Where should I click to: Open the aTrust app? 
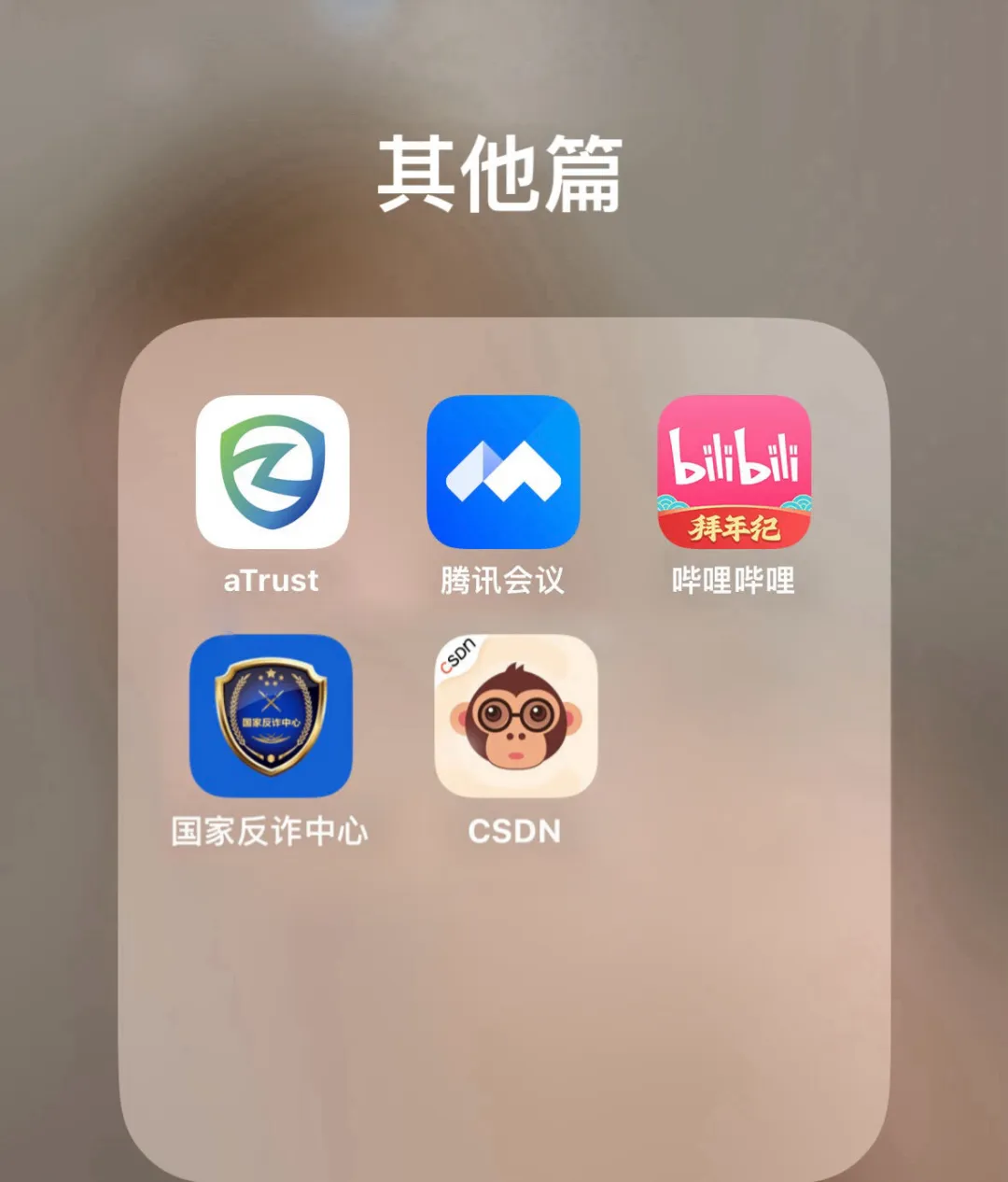point(272,471)
